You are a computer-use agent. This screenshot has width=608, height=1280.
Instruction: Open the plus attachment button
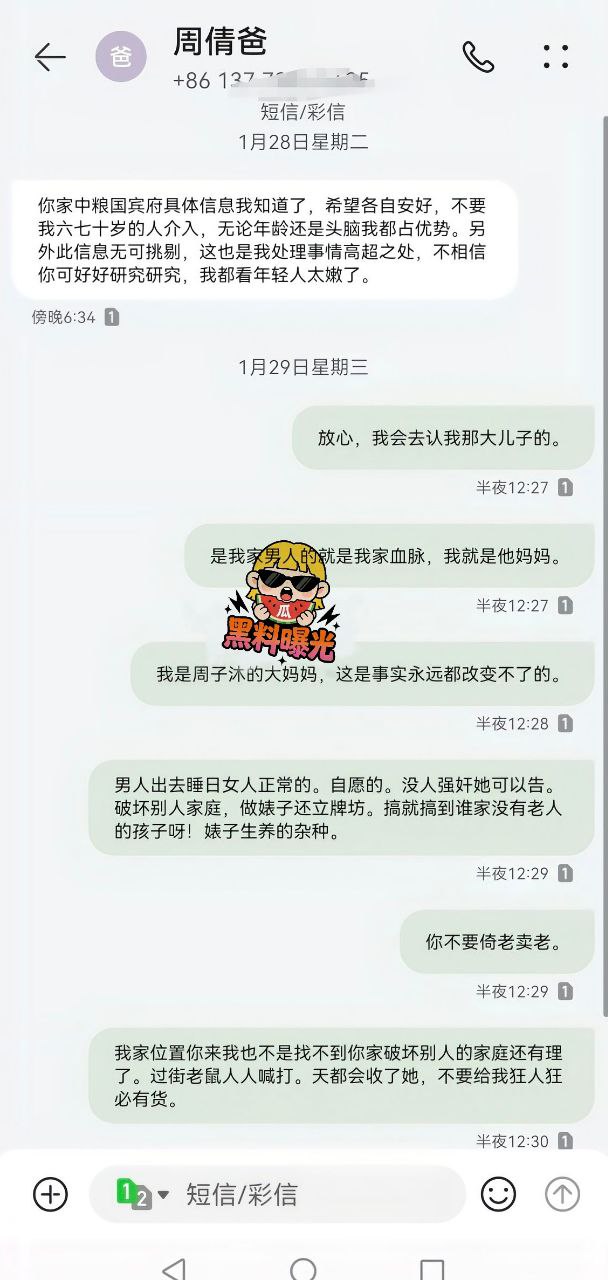pos(50,1193)
